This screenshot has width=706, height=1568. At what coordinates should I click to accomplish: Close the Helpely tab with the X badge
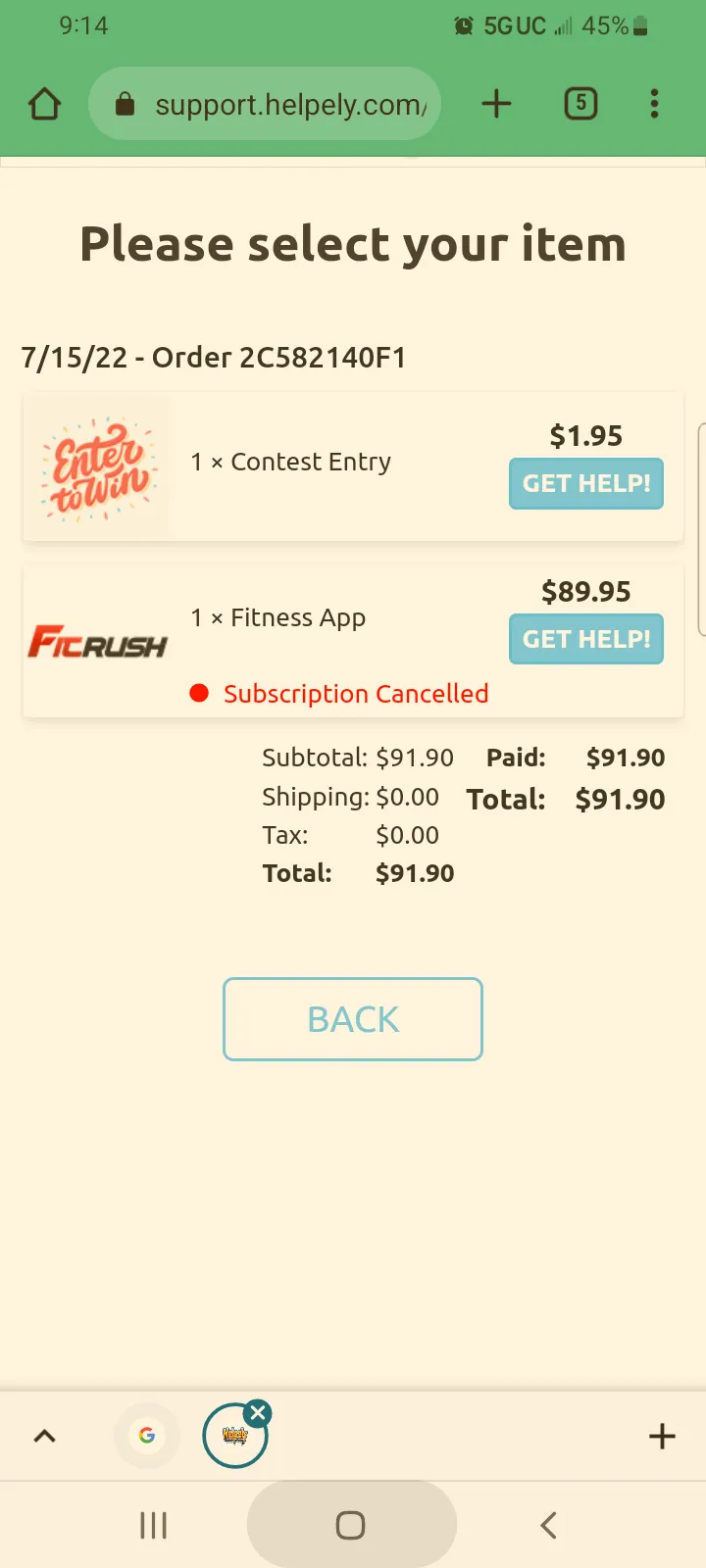point(258,1412)
